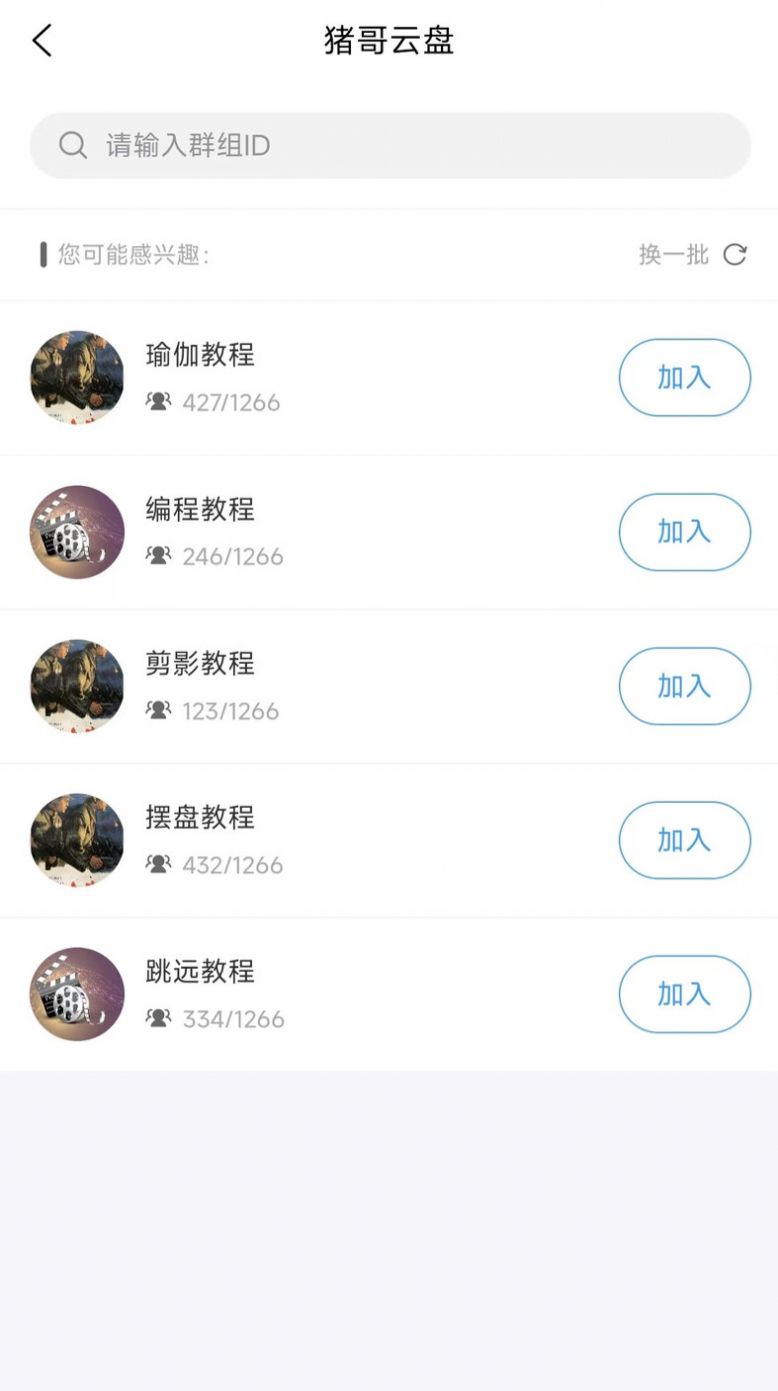778x1391 pixels.
Task: Click the refresh icon next to 换一批
Action: [735, 254]
